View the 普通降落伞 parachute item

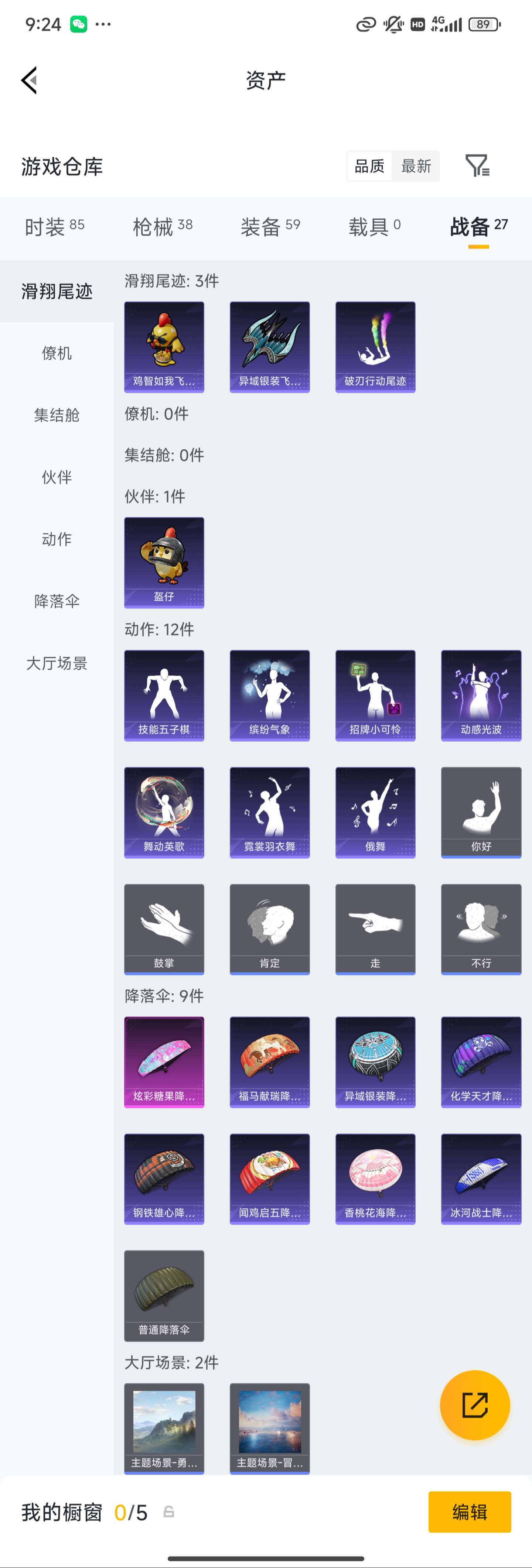pos(164,1297)
